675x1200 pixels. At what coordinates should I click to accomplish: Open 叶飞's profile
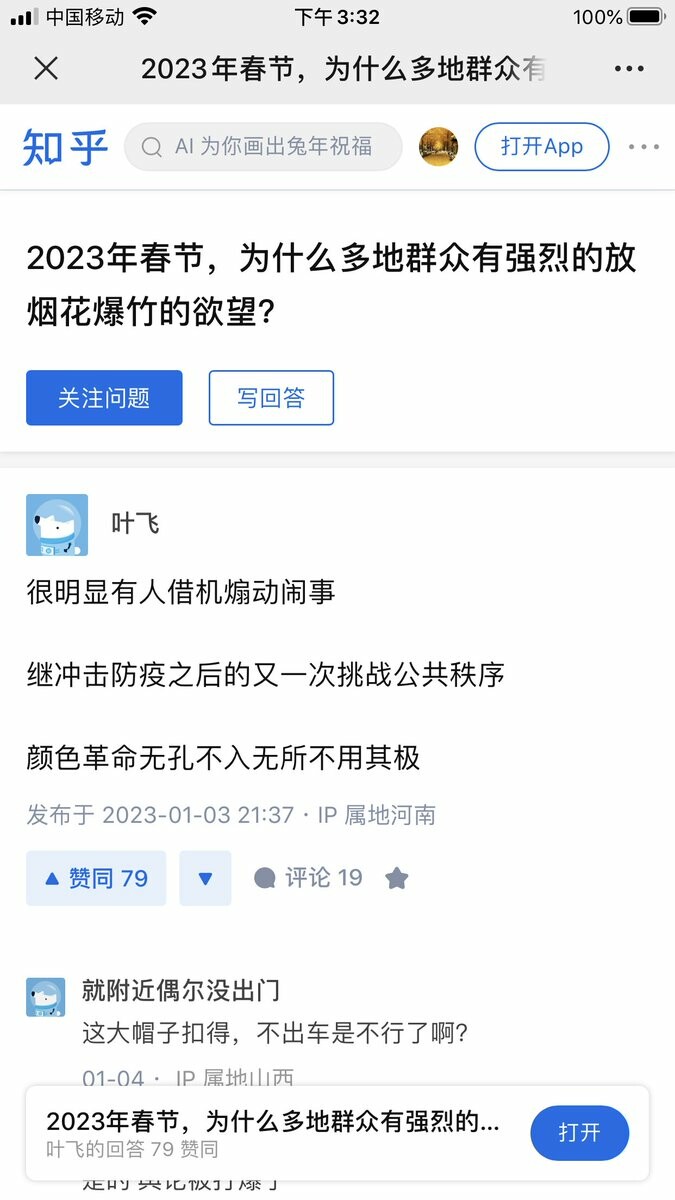134,524
